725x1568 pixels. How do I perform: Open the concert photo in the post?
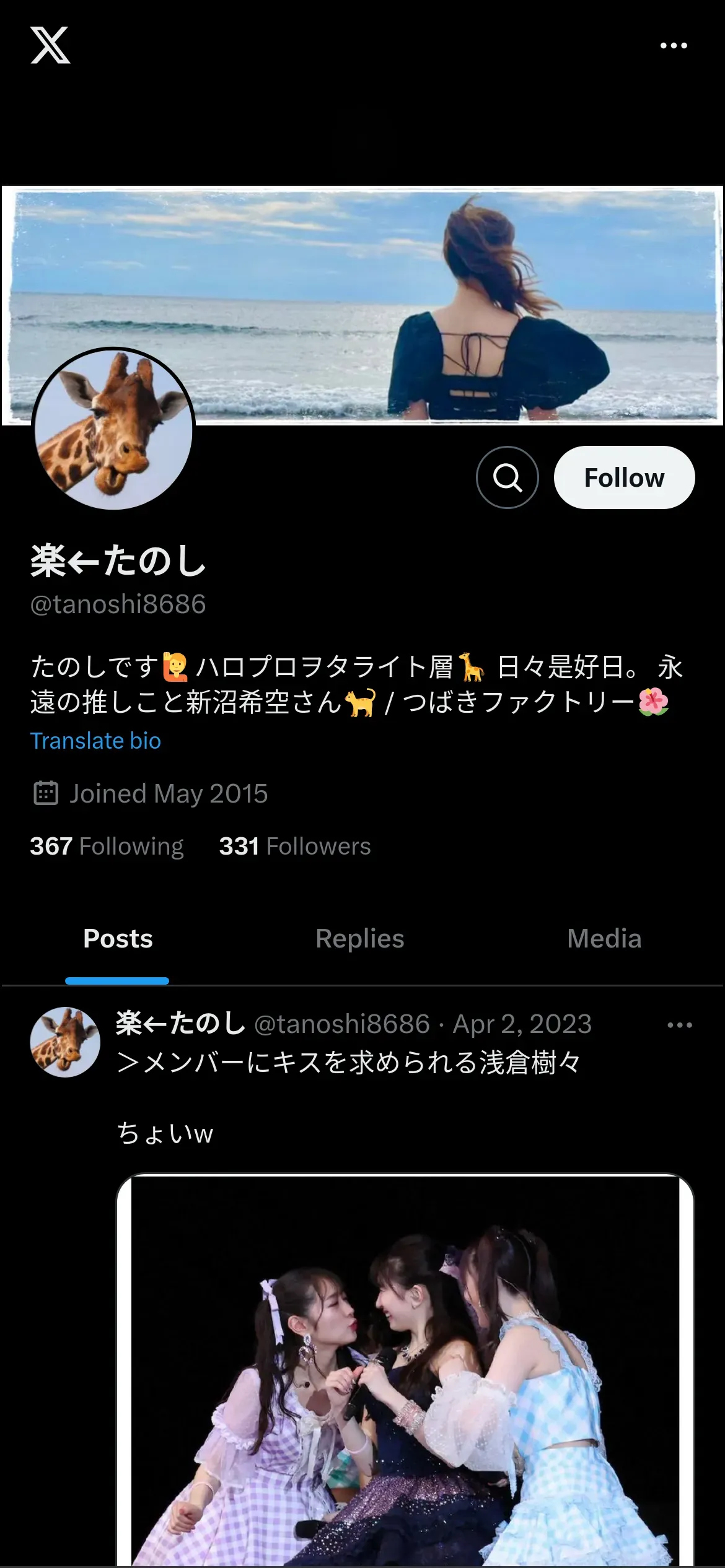(x=405, y=1369)
